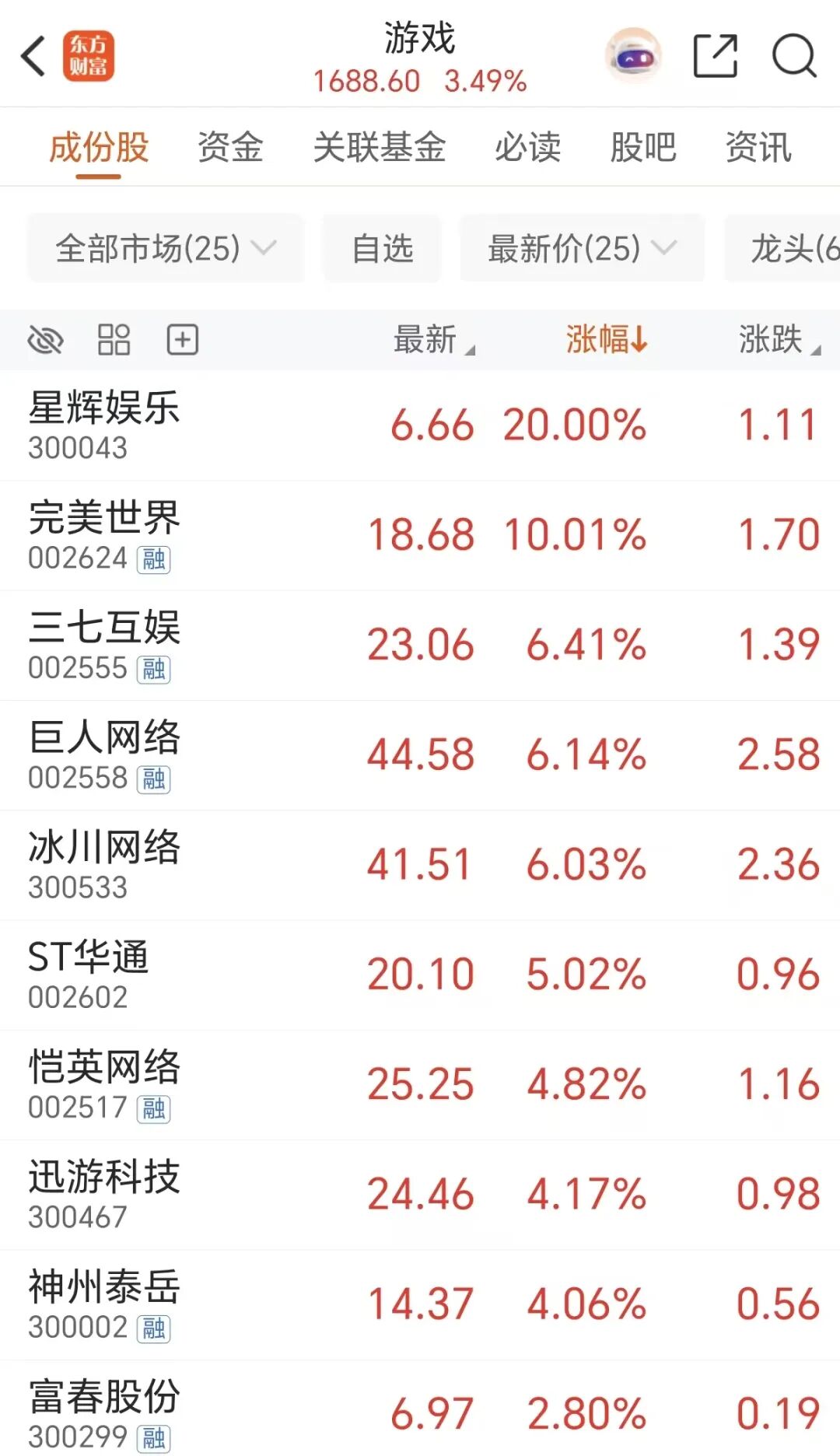View the 巨人网络 002558 row
The height and width of the screenshot is (1456, 840).
click(420, 755)
